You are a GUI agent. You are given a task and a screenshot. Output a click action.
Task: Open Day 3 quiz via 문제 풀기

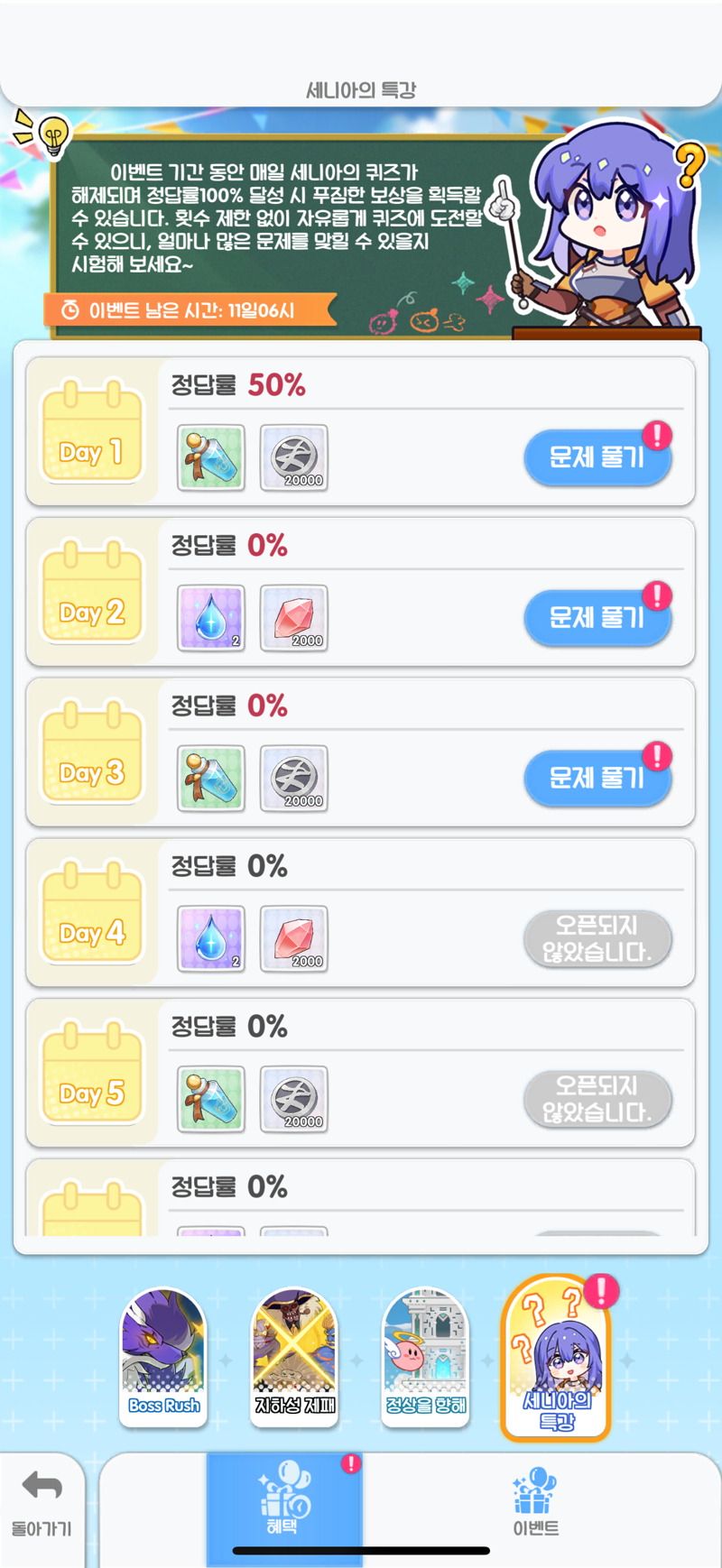coord(597,778)
